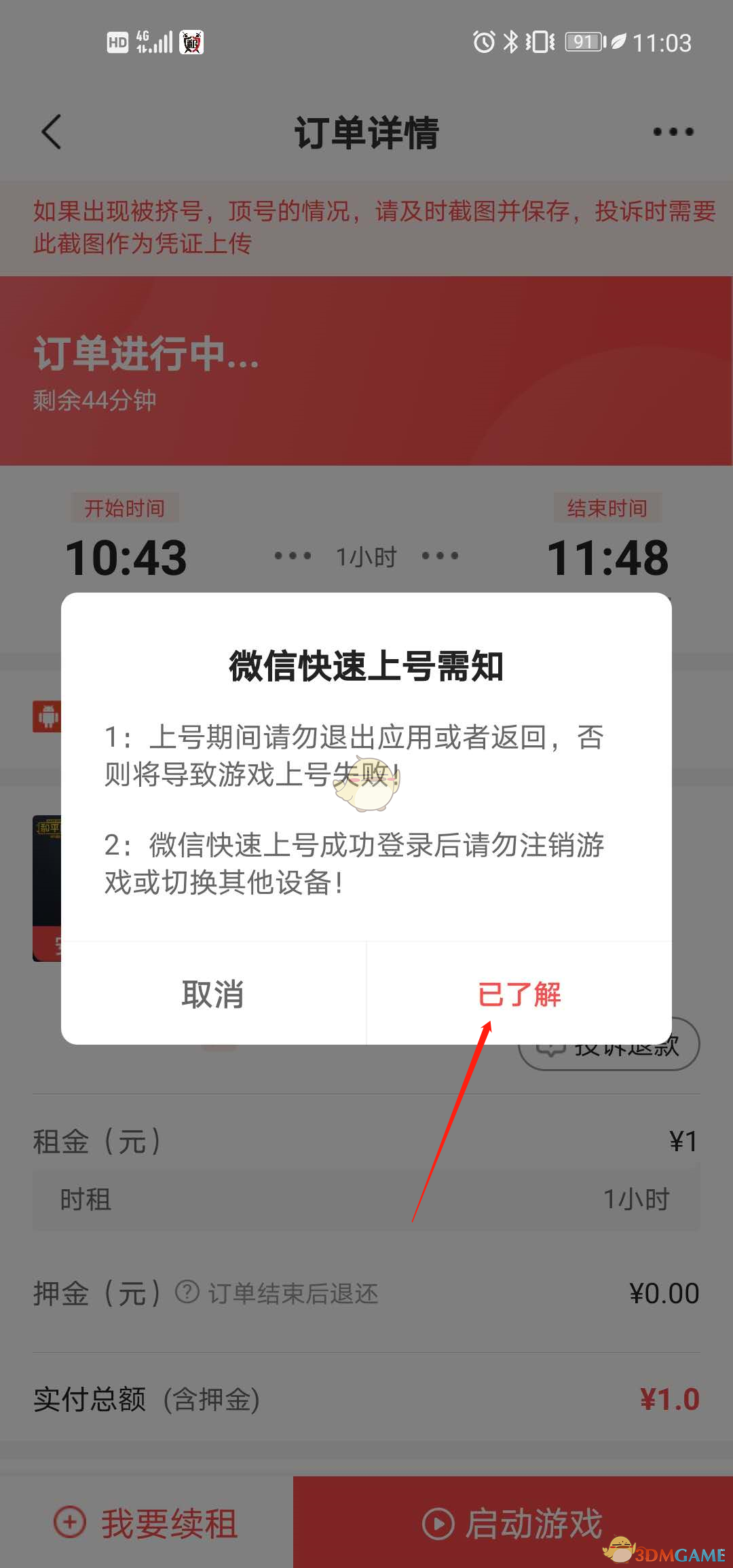The width and height of the screenshot is (733, 1568).
Task: Confirm the notice with 已了解
Action: click(x=519, y=994)
